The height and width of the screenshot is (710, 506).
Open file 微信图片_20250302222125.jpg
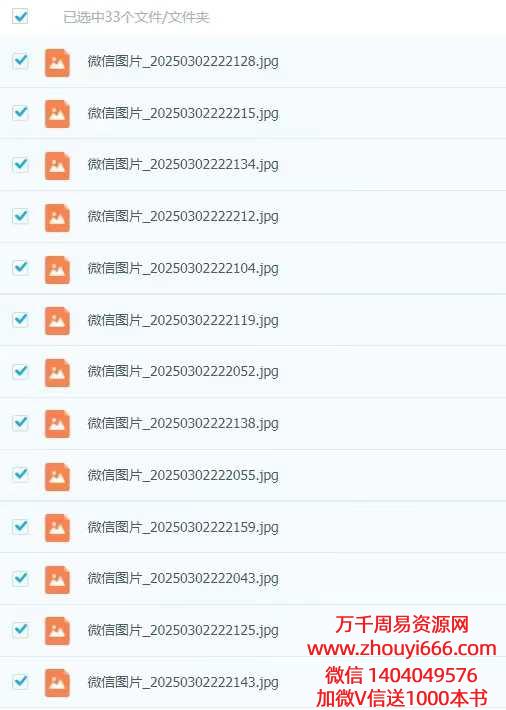[x=183, y=630]
